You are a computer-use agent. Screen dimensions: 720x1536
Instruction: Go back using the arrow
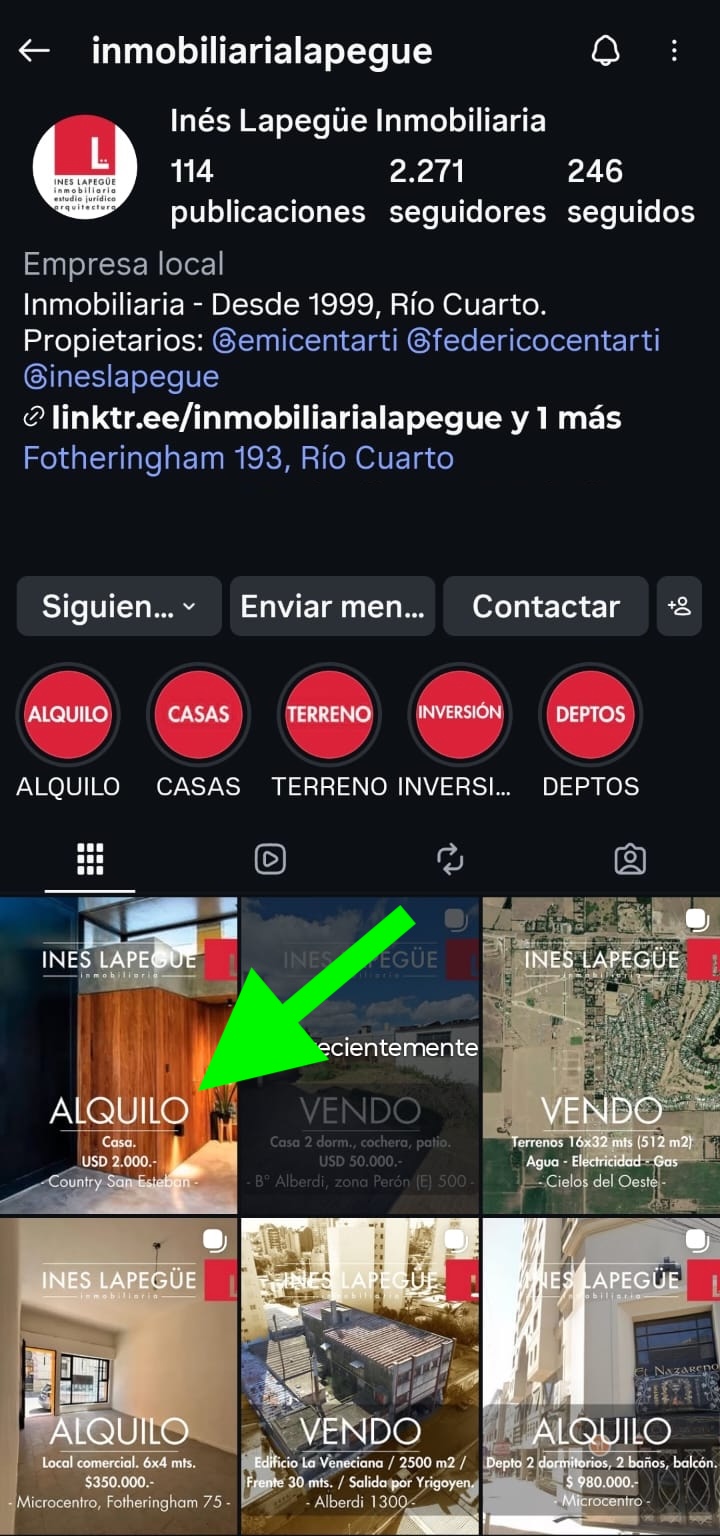(x=34, y=51)
